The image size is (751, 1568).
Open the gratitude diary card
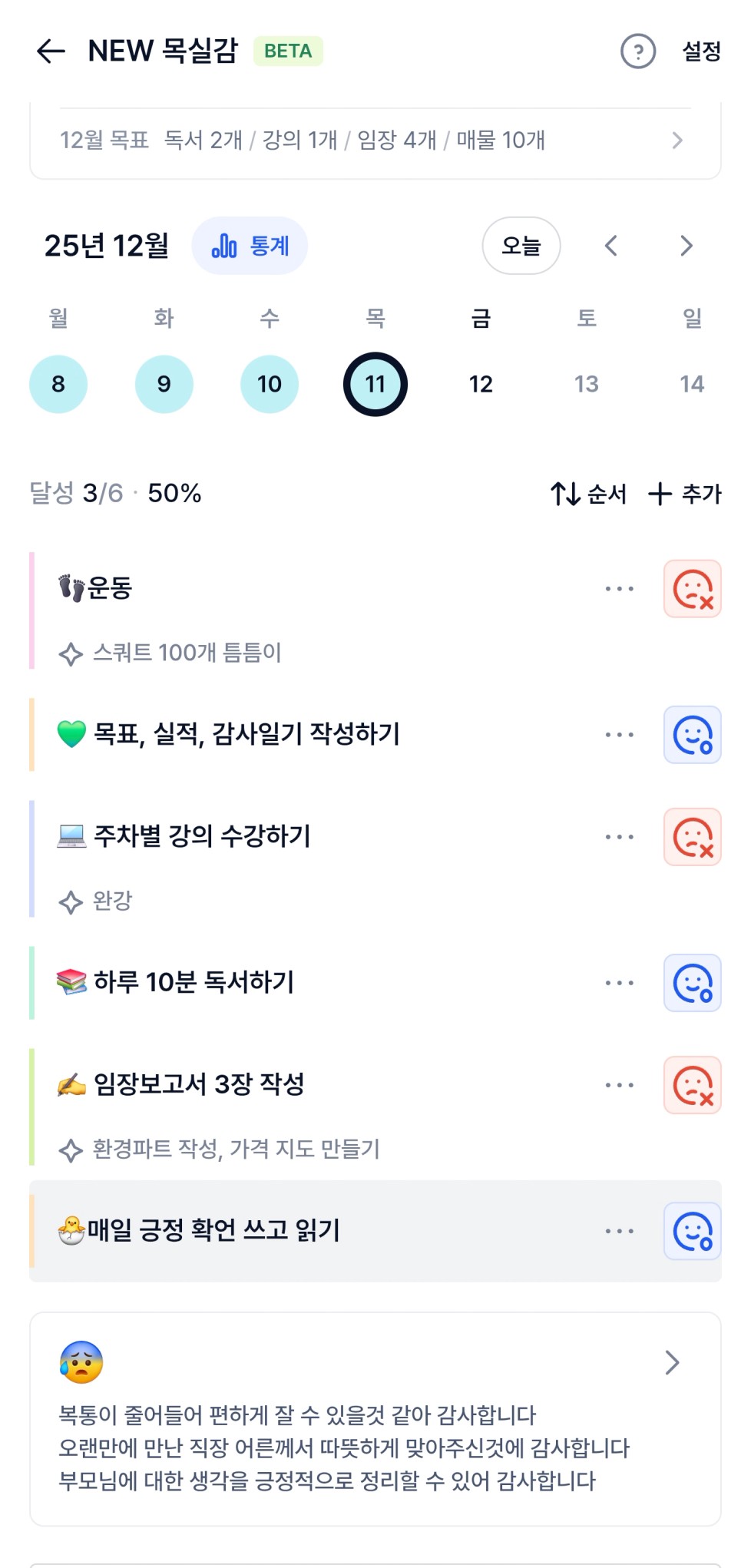coord(375,1418)
